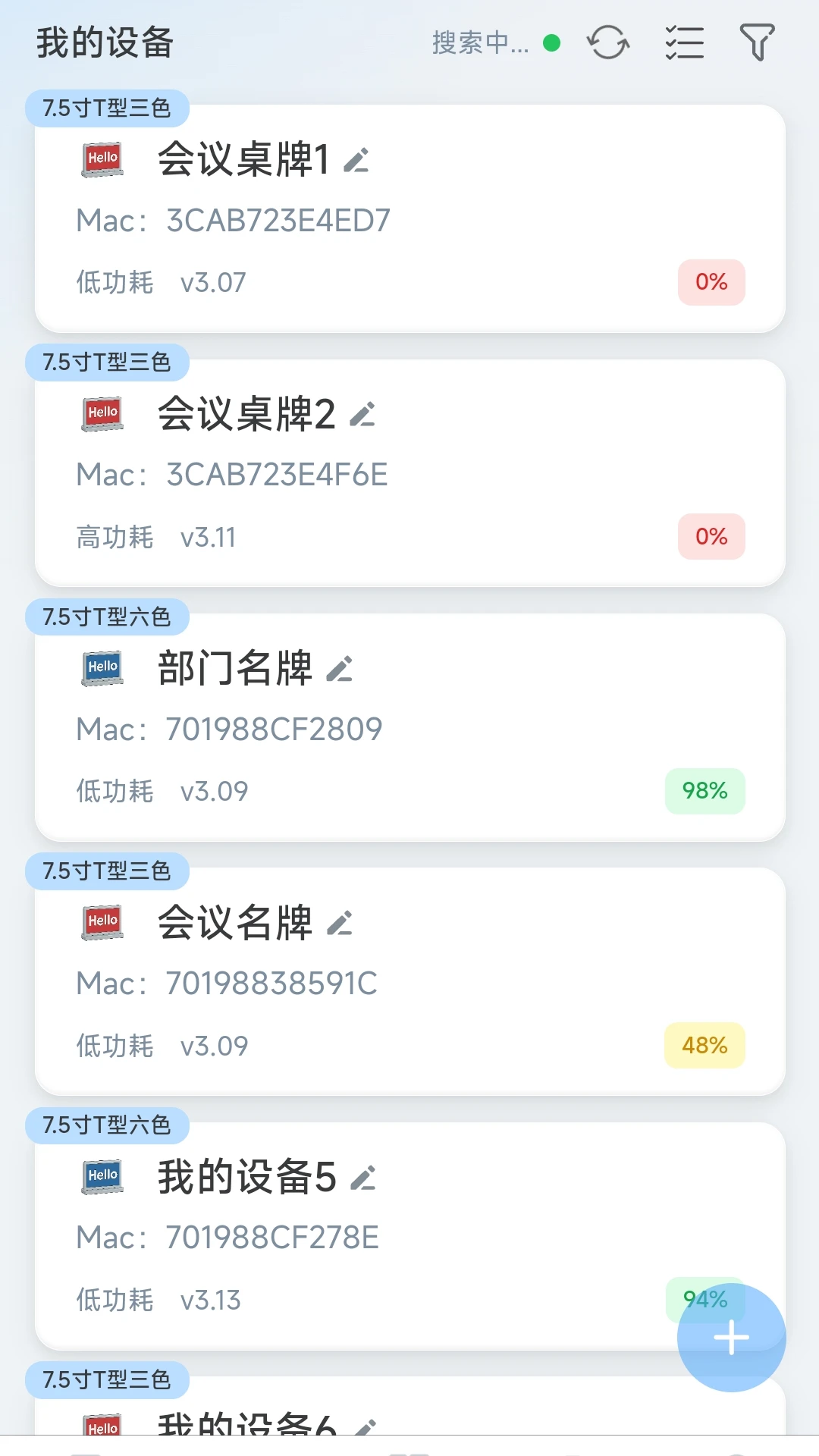Open the 会议桌牌2 device card
Image resolution: width=819 pixels, height=1456 pixels.
tap(409, 472)
